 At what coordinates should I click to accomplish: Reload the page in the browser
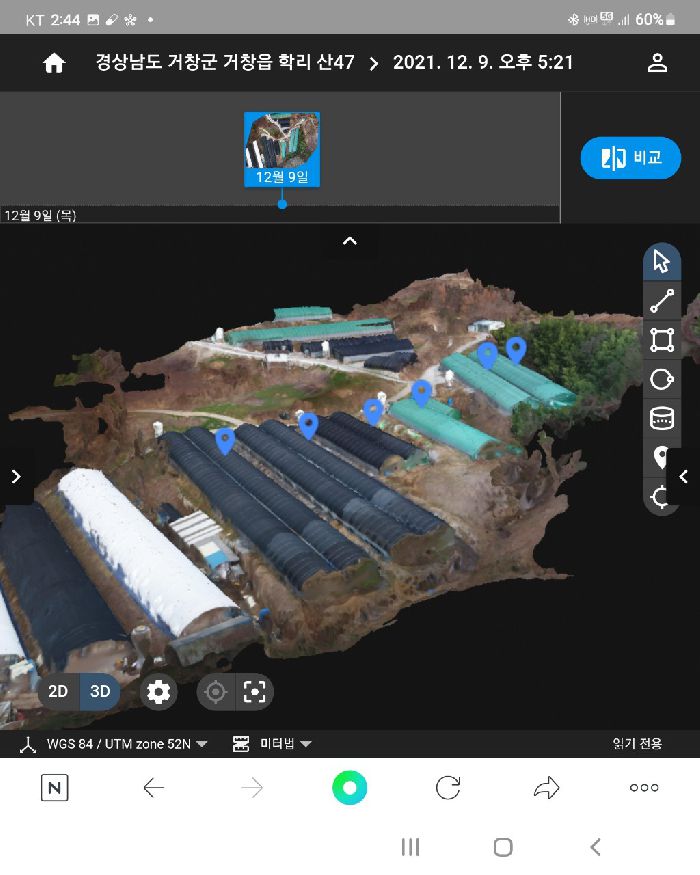[448, 788]
